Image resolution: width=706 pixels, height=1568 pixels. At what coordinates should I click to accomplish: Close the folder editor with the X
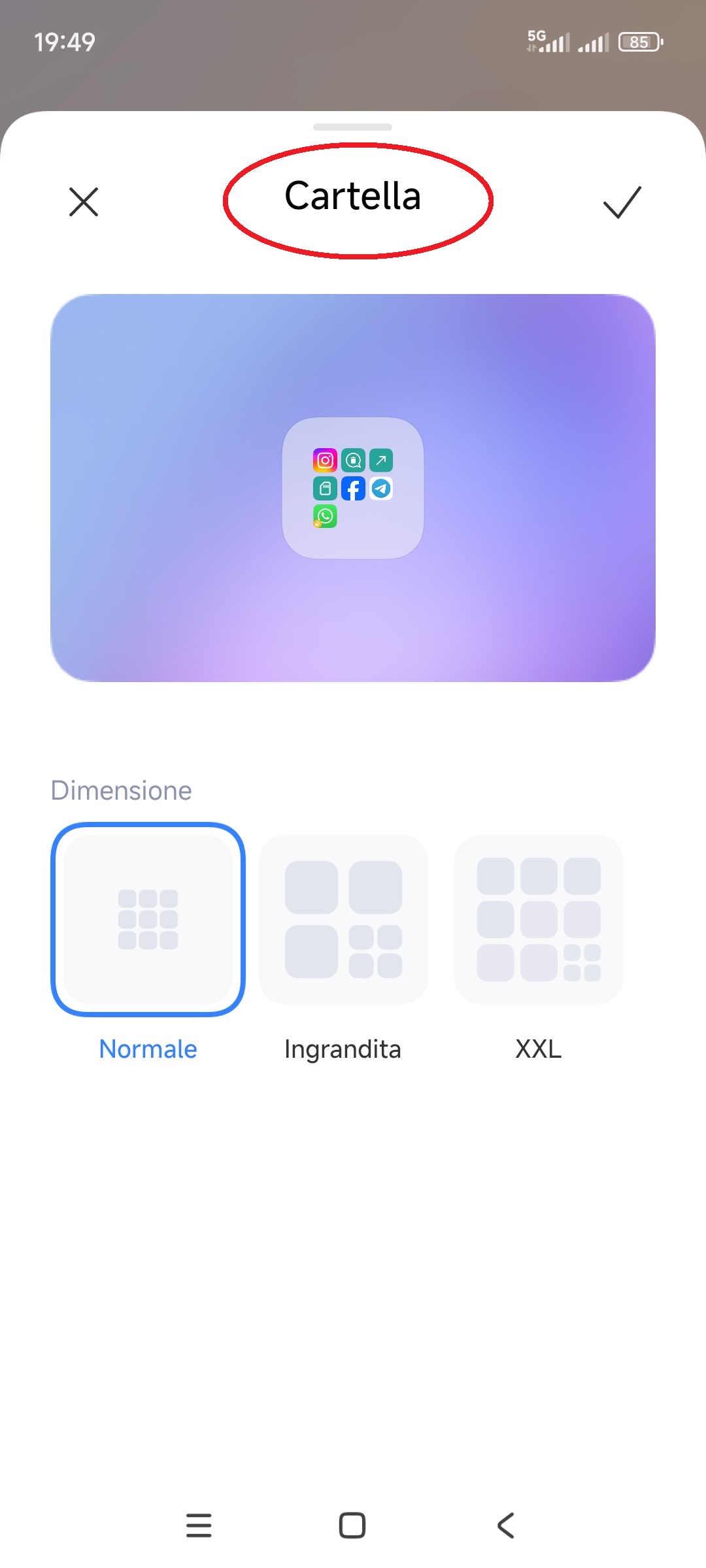pyautogui.click(x=84, y=202)
